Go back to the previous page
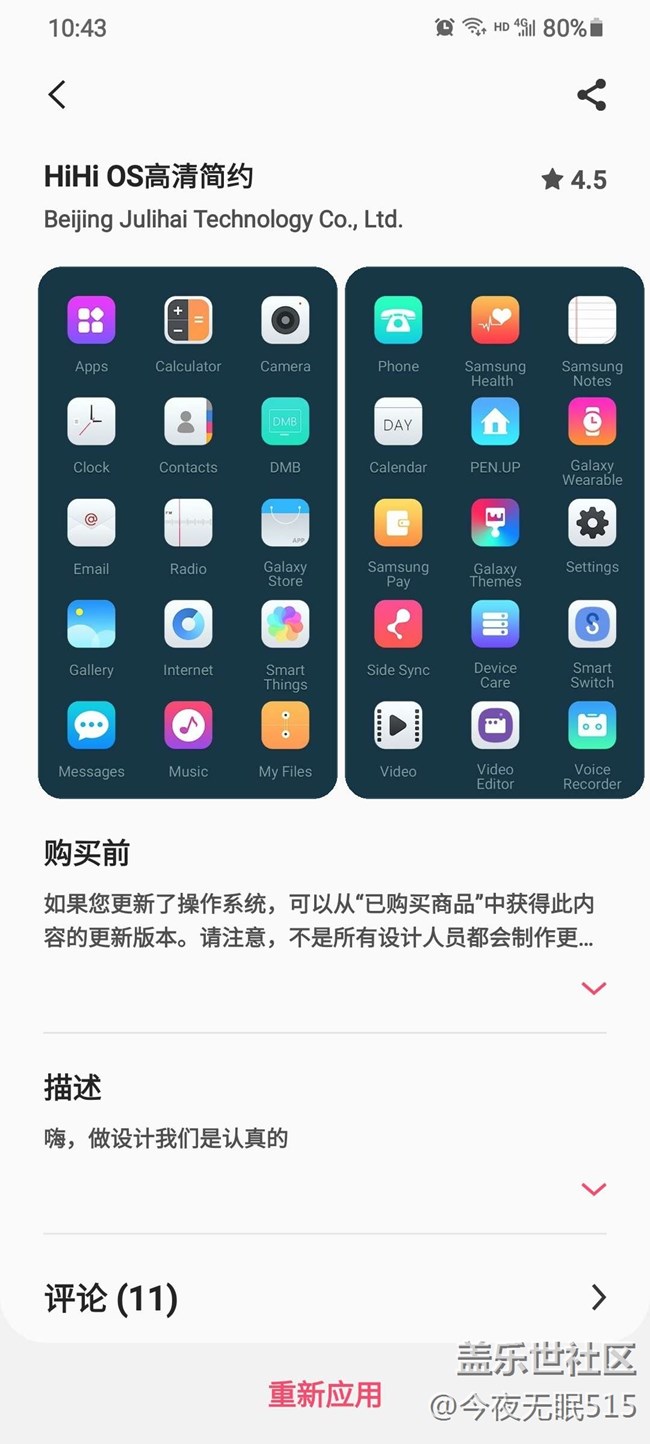The image size is (650, 1444). point(57,95)
